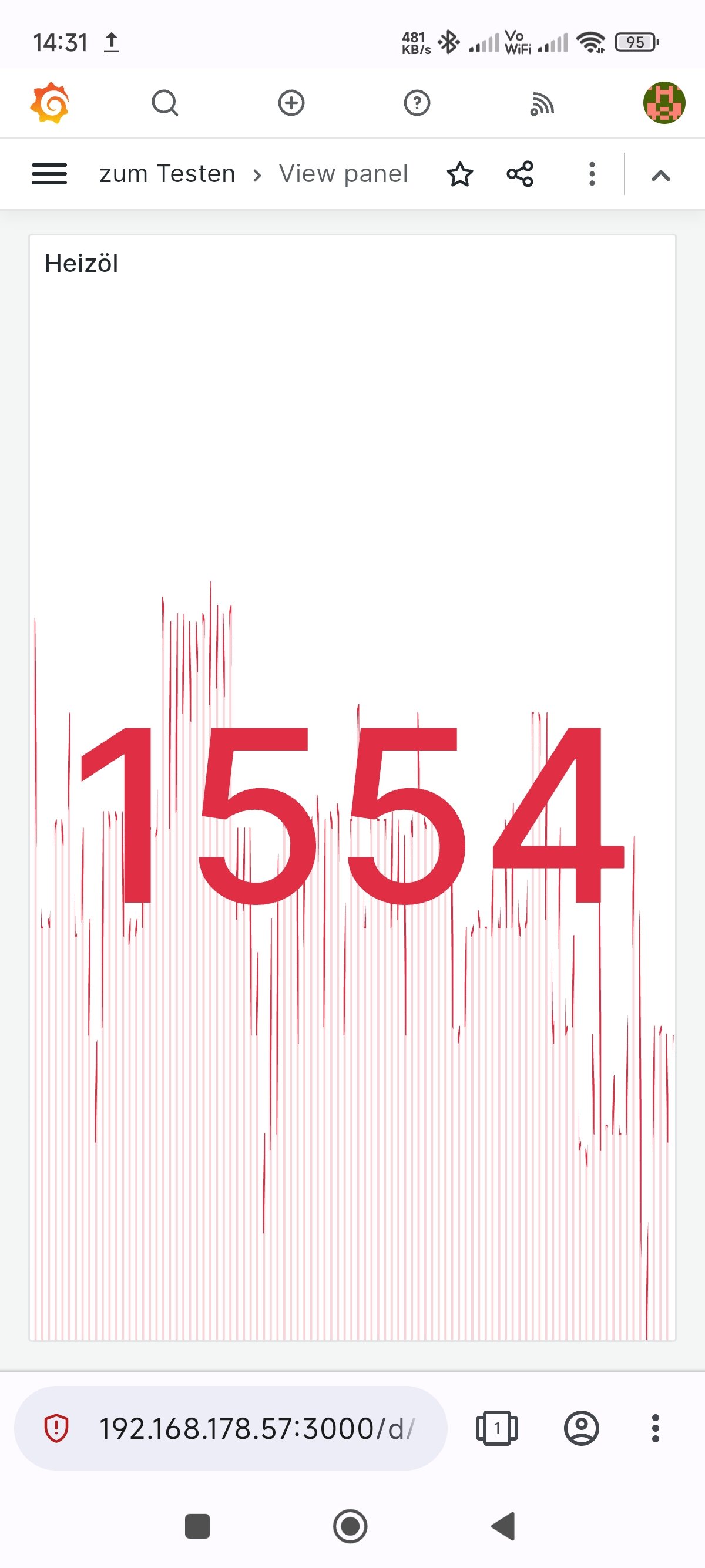Tap the browser address bar
This screenshot has height=1568, width=705.
click(x=256, y=1428)
